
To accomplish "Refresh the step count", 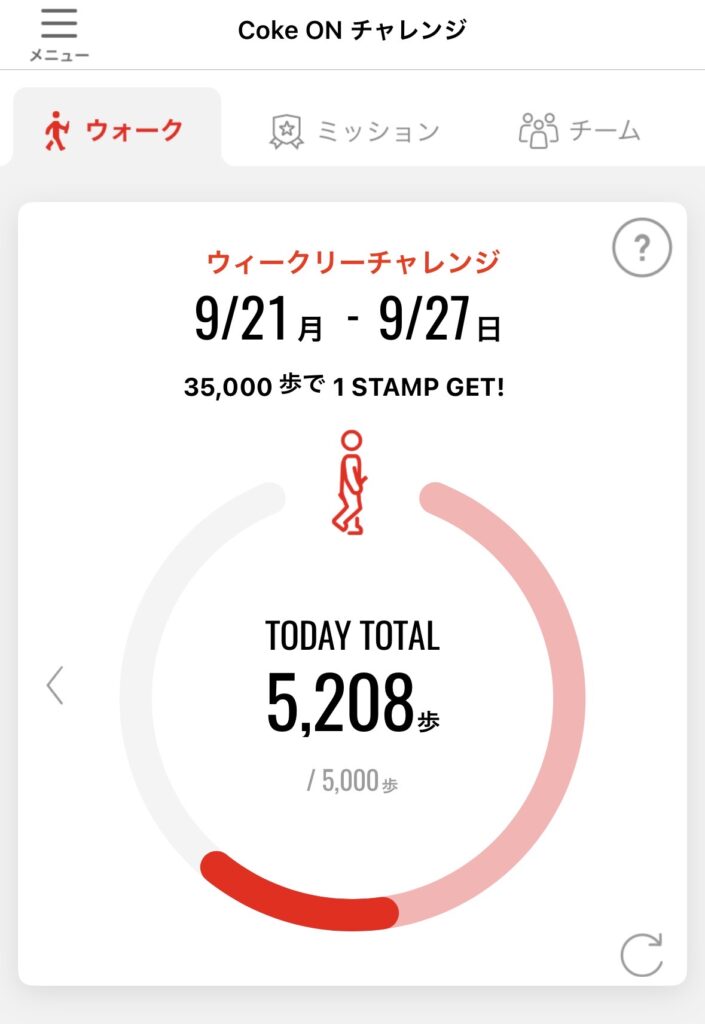I will point(642,955).
